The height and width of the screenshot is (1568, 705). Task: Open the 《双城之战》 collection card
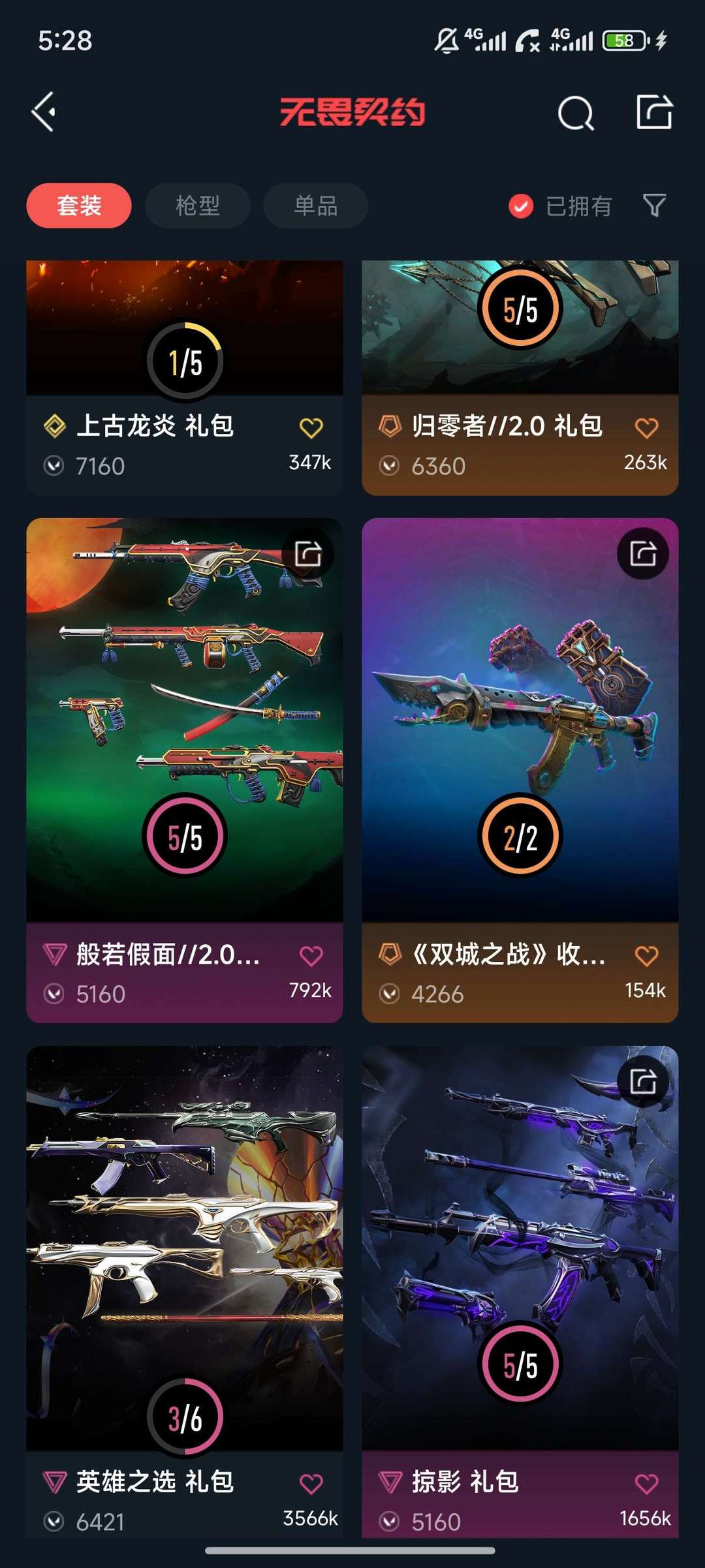point(520,770)
